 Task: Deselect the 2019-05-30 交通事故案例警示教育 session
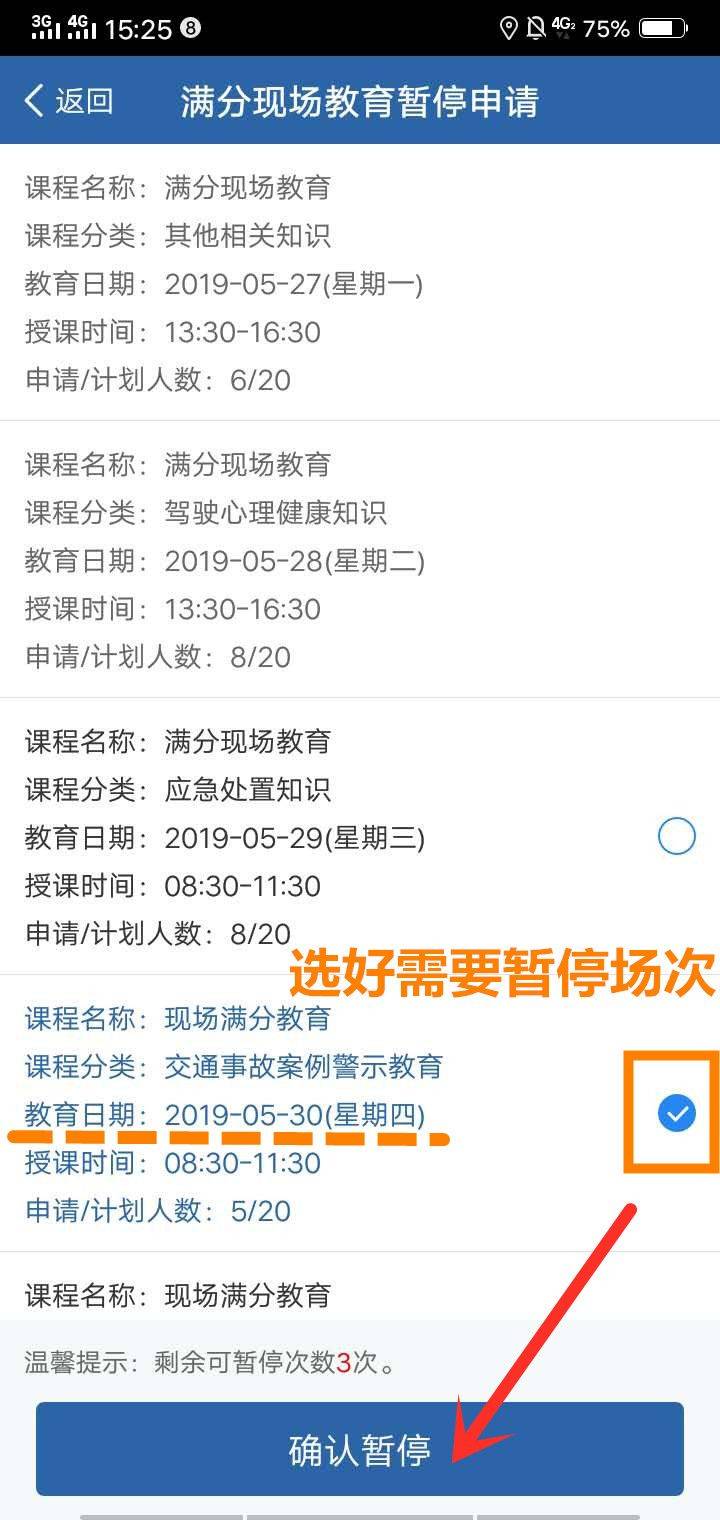(677, 1113)
